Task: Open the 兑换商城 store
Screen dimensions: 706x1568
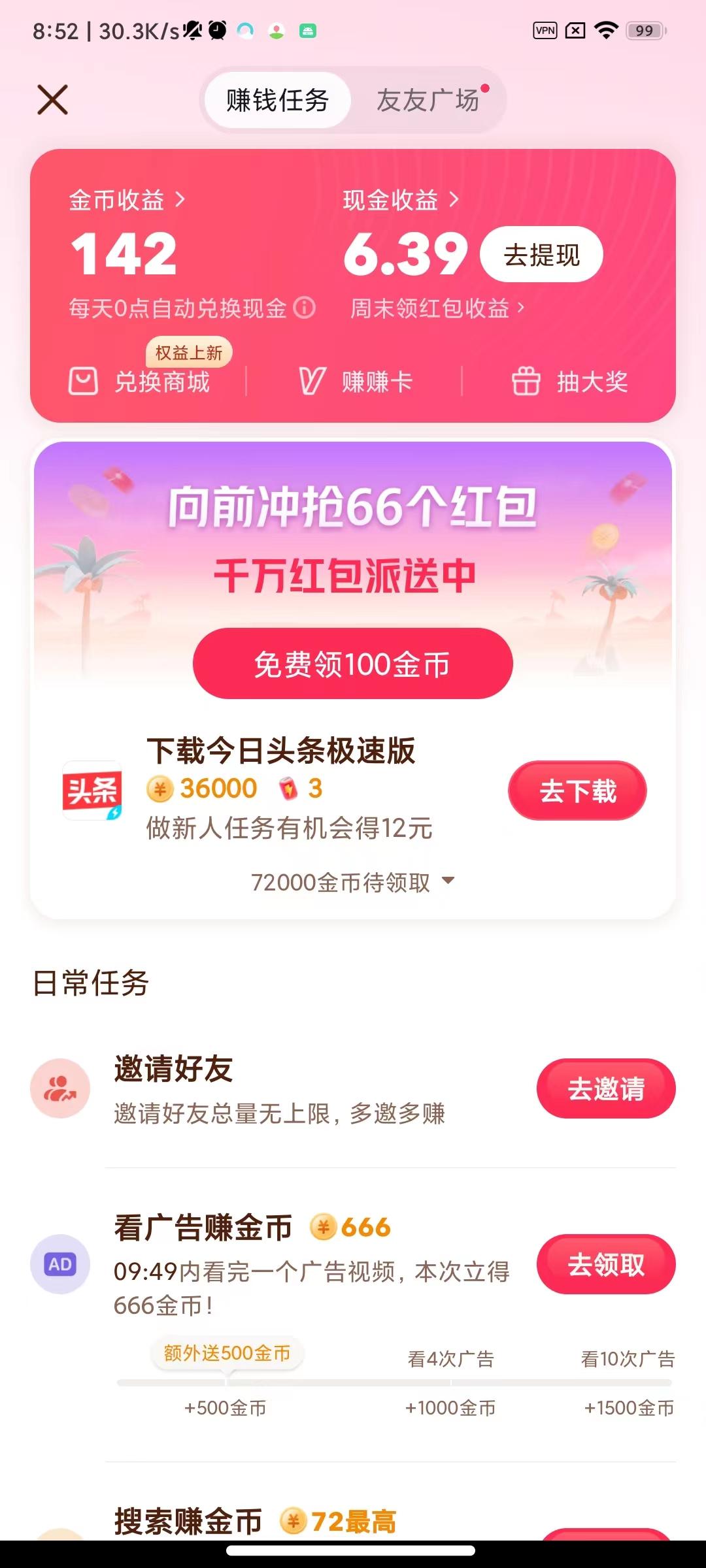Action: pos(140,382)
